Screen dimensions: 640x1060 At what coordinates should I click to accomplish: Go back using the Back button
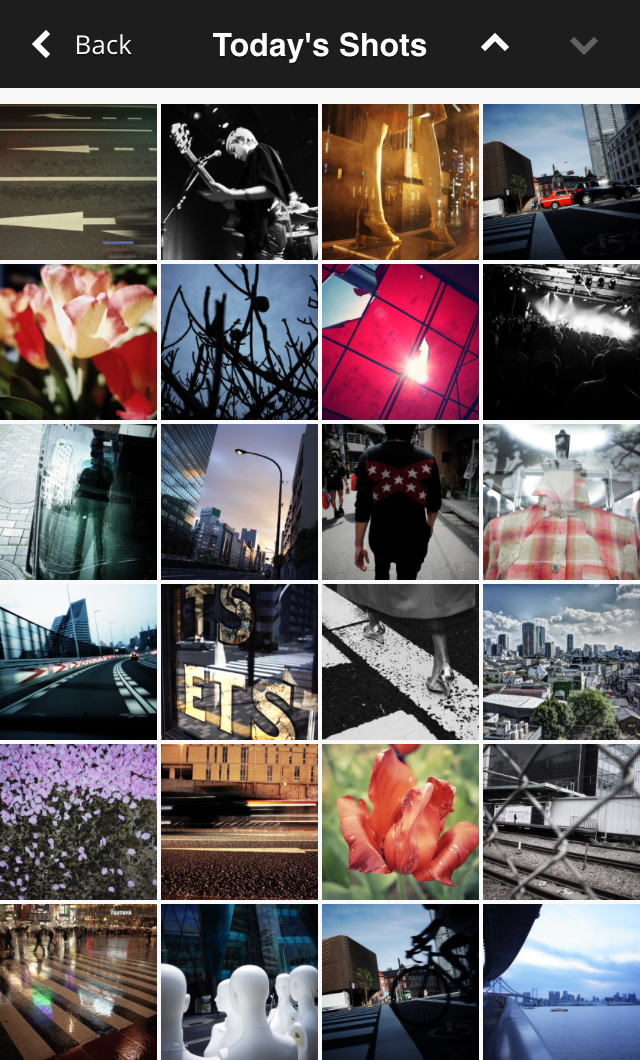(82, 45)
